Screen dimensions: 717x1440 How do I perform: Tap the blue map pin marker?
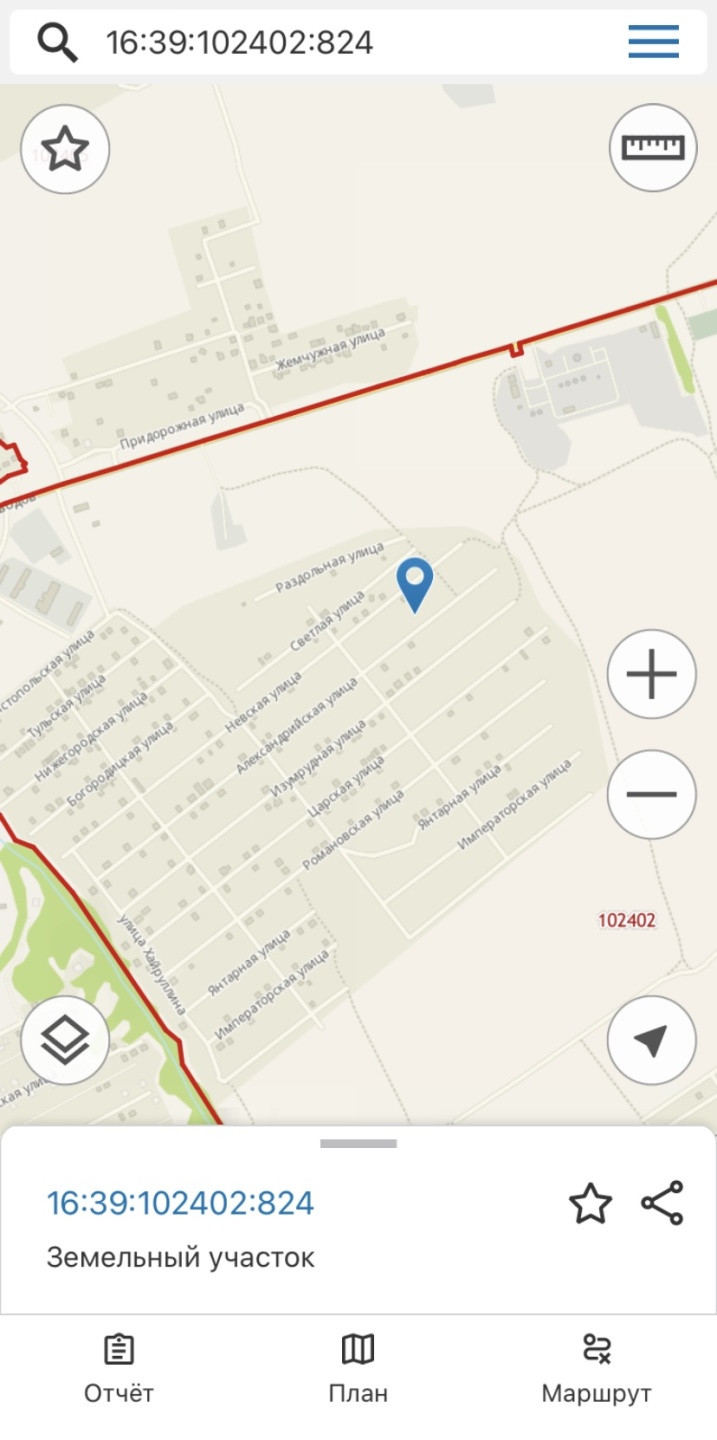(414, 583)
